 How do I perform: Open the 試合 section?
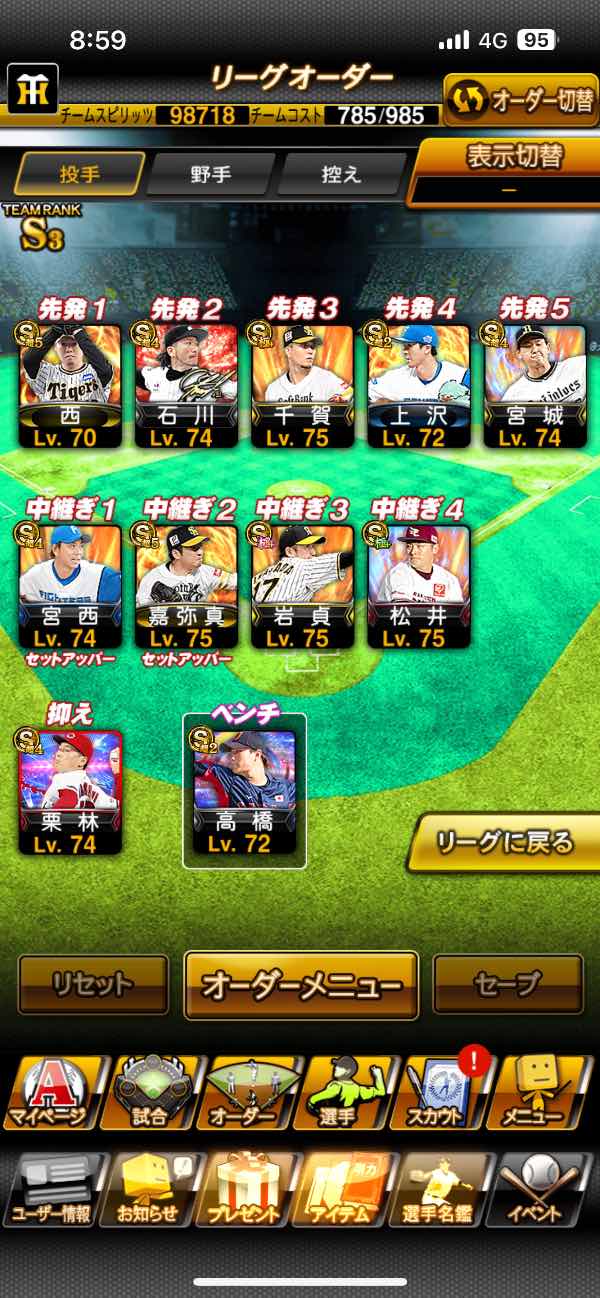point(153,1092)
